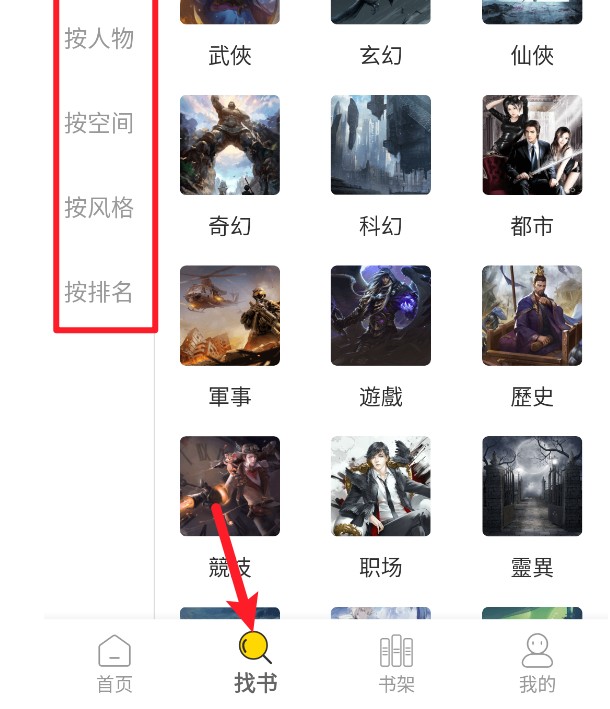Switch to the 首页 tab
The height and width of the screenshot is (709, 610).
[114, 664]
